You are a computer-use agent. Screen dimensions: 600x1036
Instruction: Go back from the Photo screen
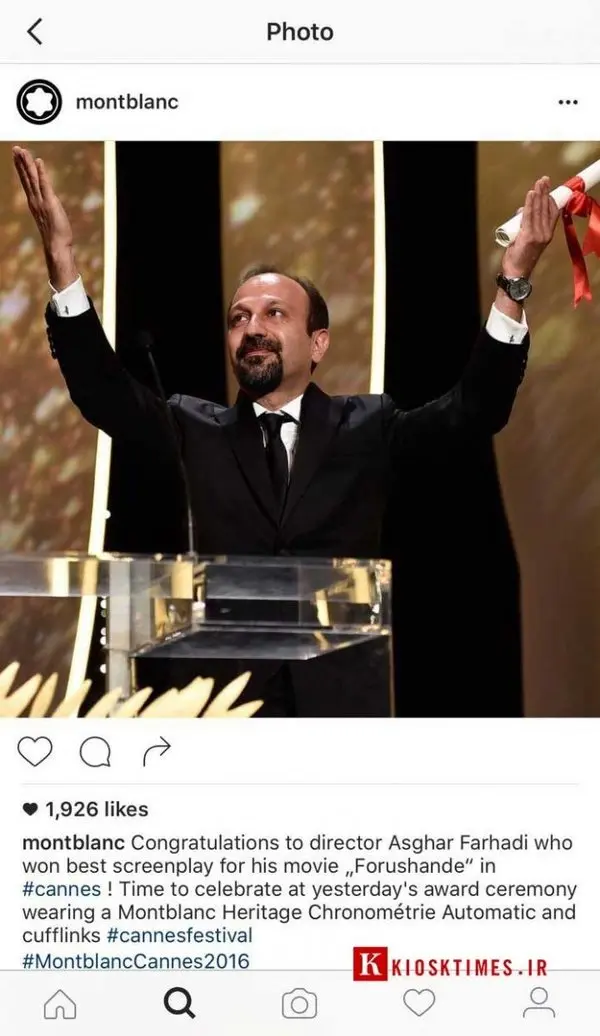click(35, 32)
